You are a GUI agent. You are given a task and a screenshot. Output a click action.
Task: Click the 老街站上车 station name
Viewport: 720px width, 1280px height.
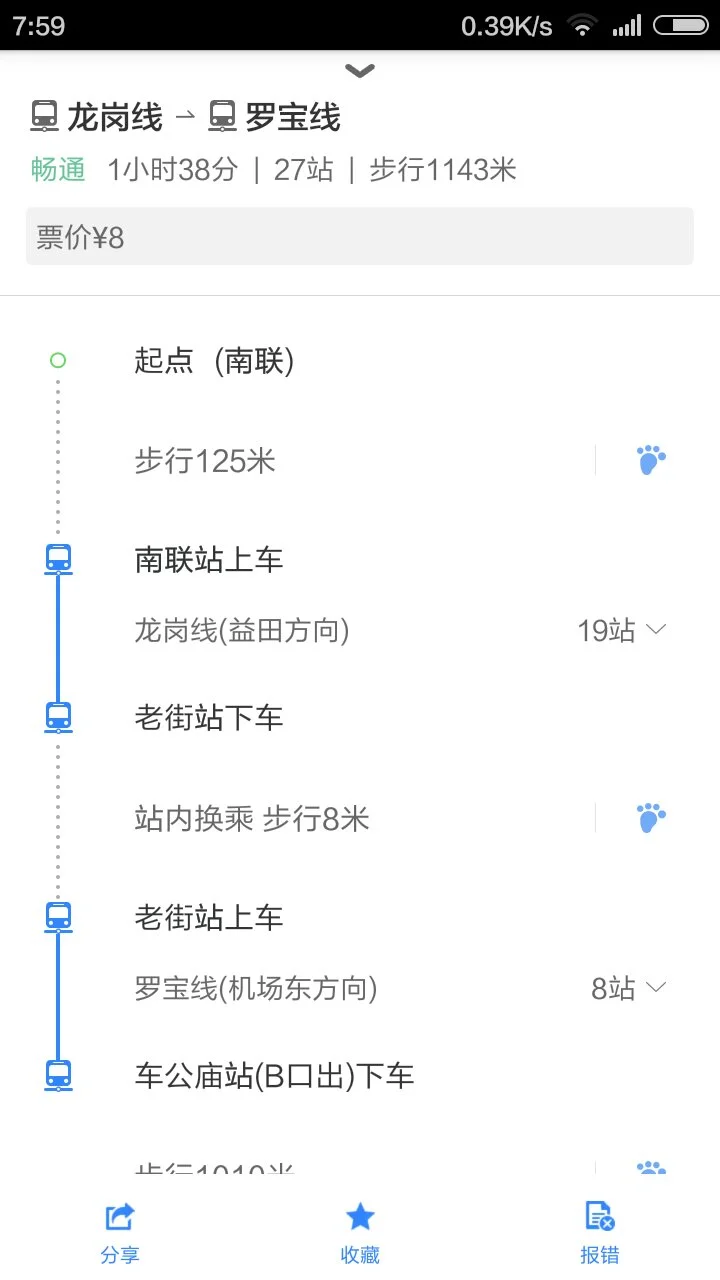(208, 917)
